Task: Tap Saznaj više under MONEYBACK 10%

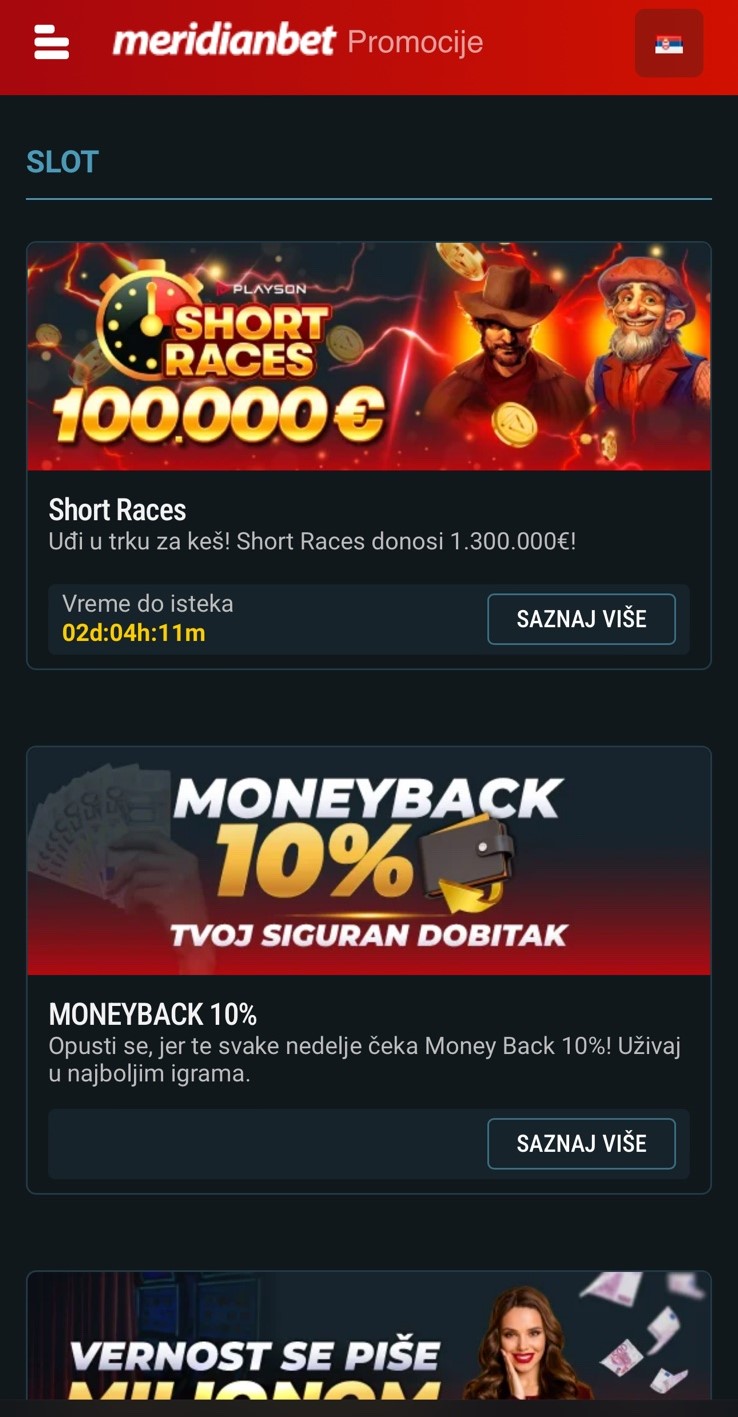Action: pos(581,1143)
